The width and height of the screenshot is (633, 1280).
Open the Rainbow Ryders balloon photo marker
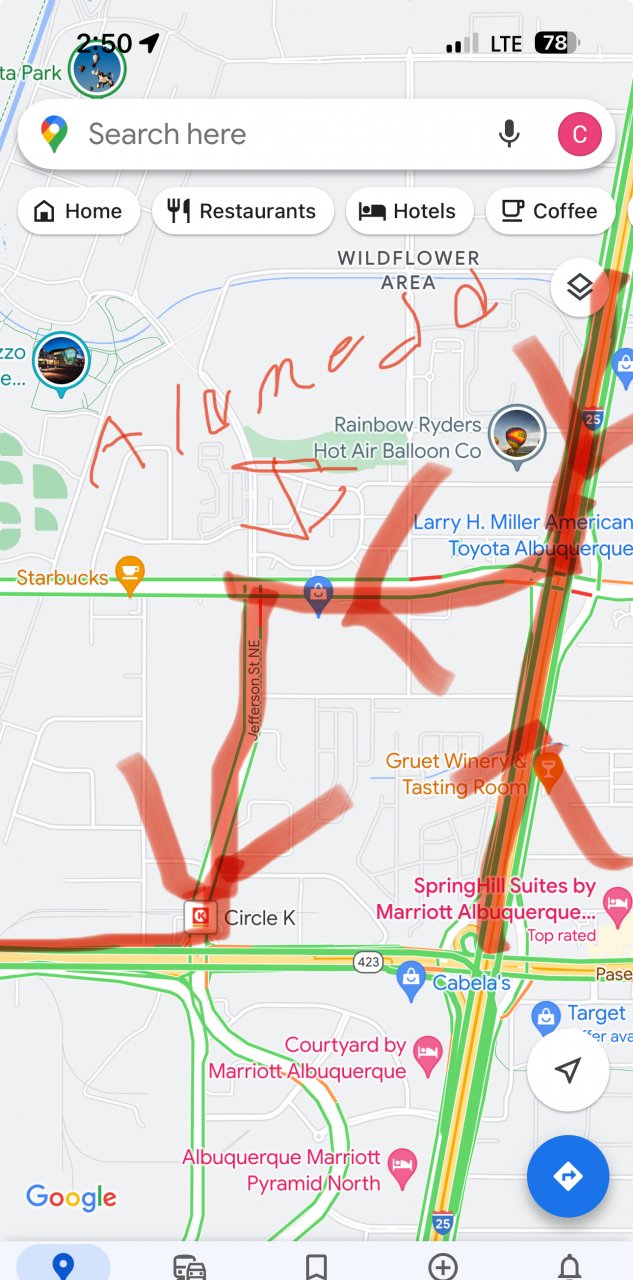click(x=518, y=434)
